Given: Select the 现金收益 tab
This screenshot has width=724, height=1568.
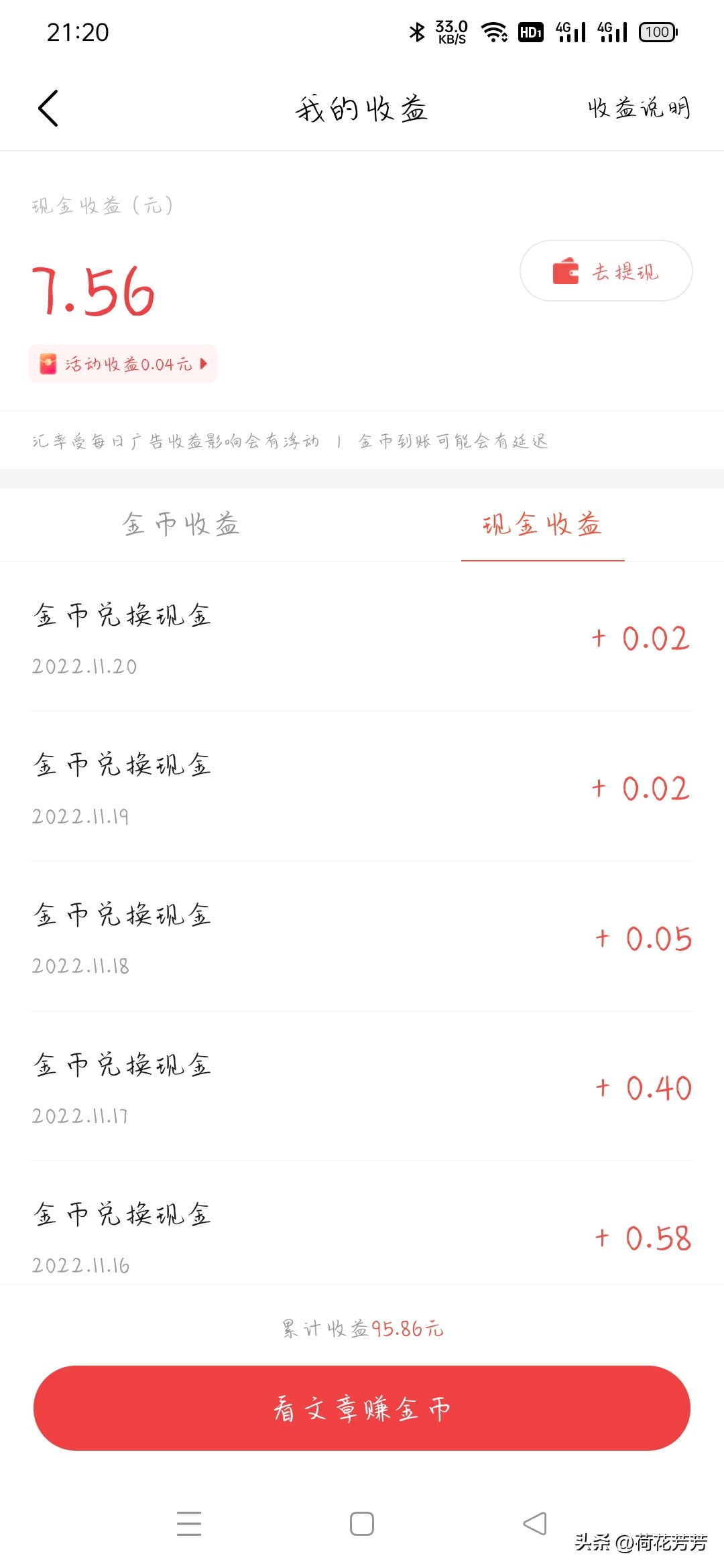Looking at the screenshot, I should (542, 525).
